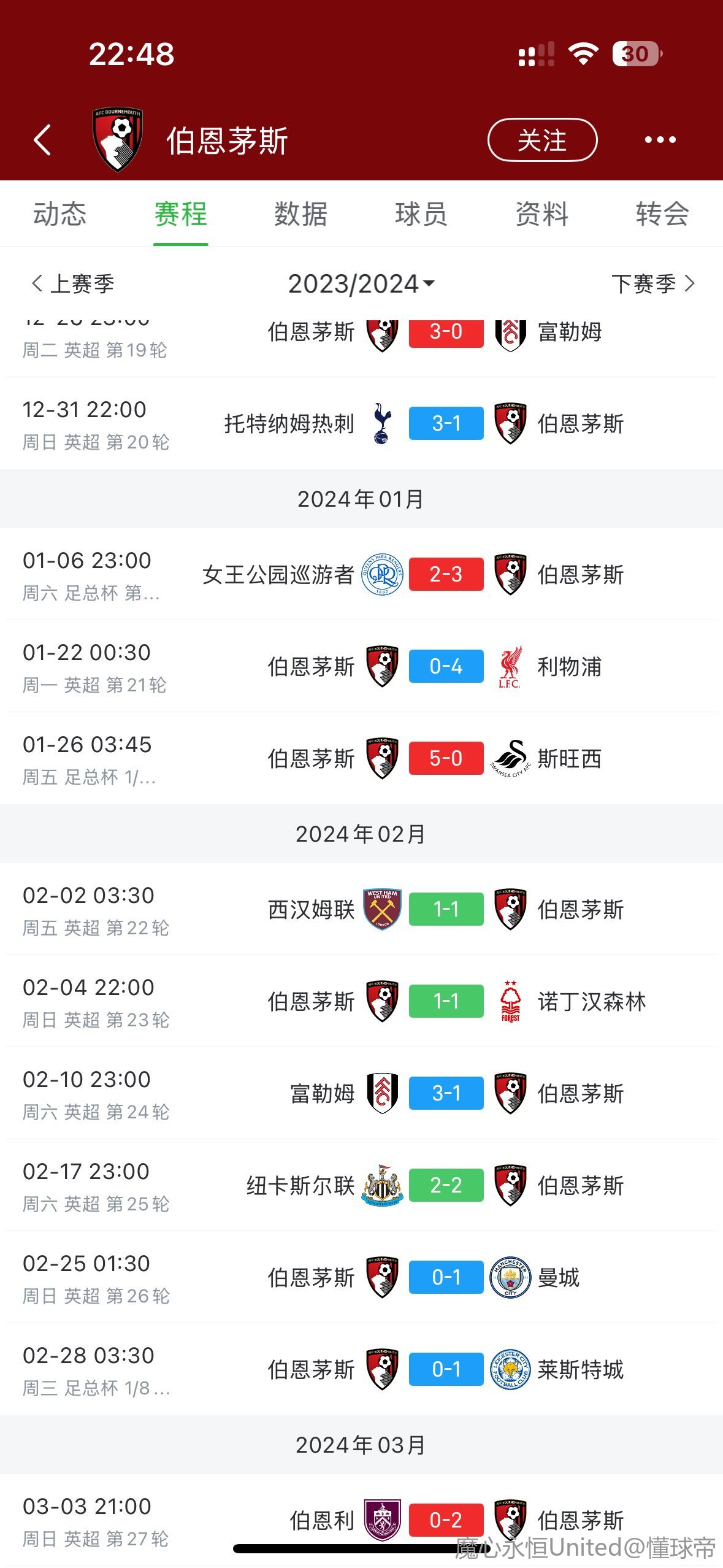Image resolution: width=723 pixels, height=1568 pixels.
Task: Open the 伯恩茅斯 5-0 斯旺西 match
Action: click(361, 758)
